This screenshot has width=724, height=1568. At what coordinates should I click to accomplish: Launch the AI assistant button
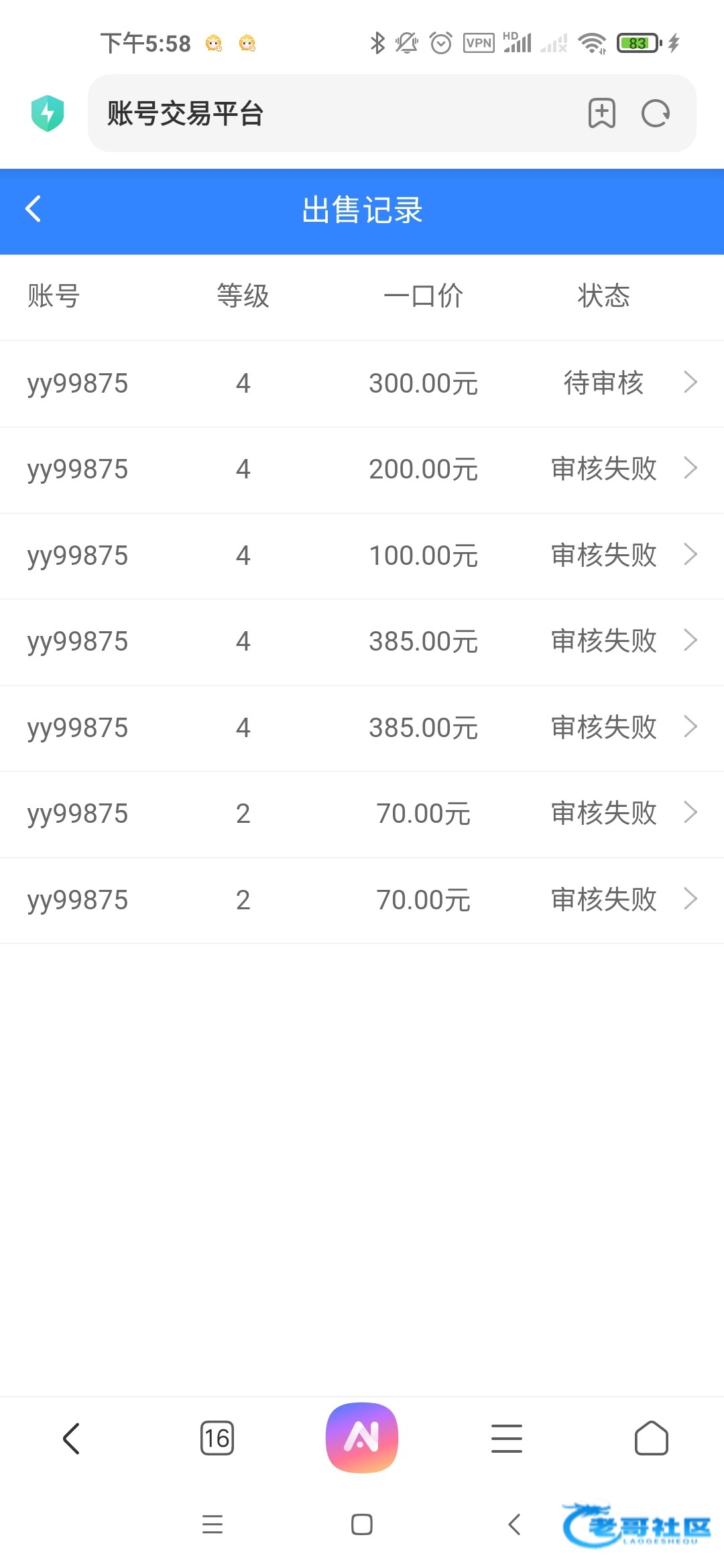pos(362,1438)
